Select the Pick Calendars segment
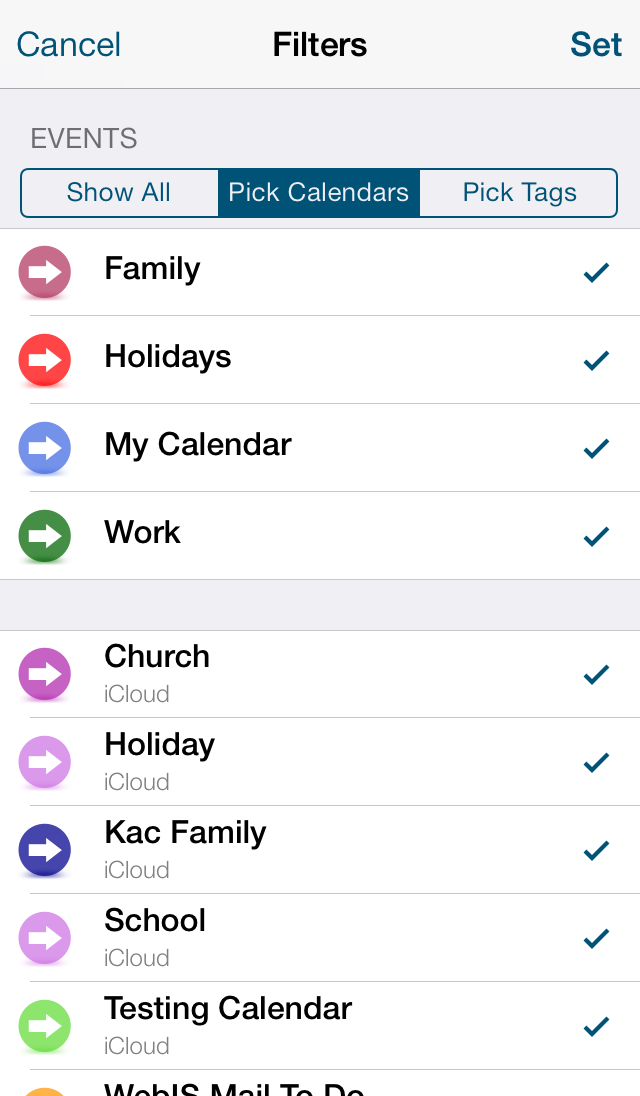The height and width of the screenshot is (1096, 640). 319,192
